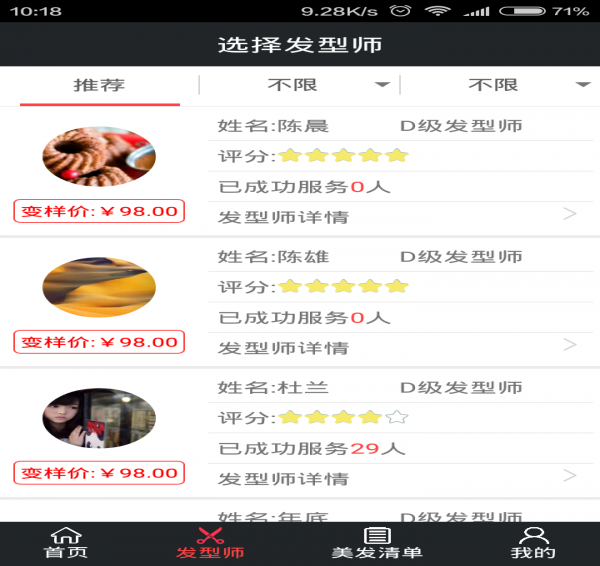This screenshot has width=600, height=566.
Task: Expand the second 不限 dropdown filter
Action: point(500,85)
